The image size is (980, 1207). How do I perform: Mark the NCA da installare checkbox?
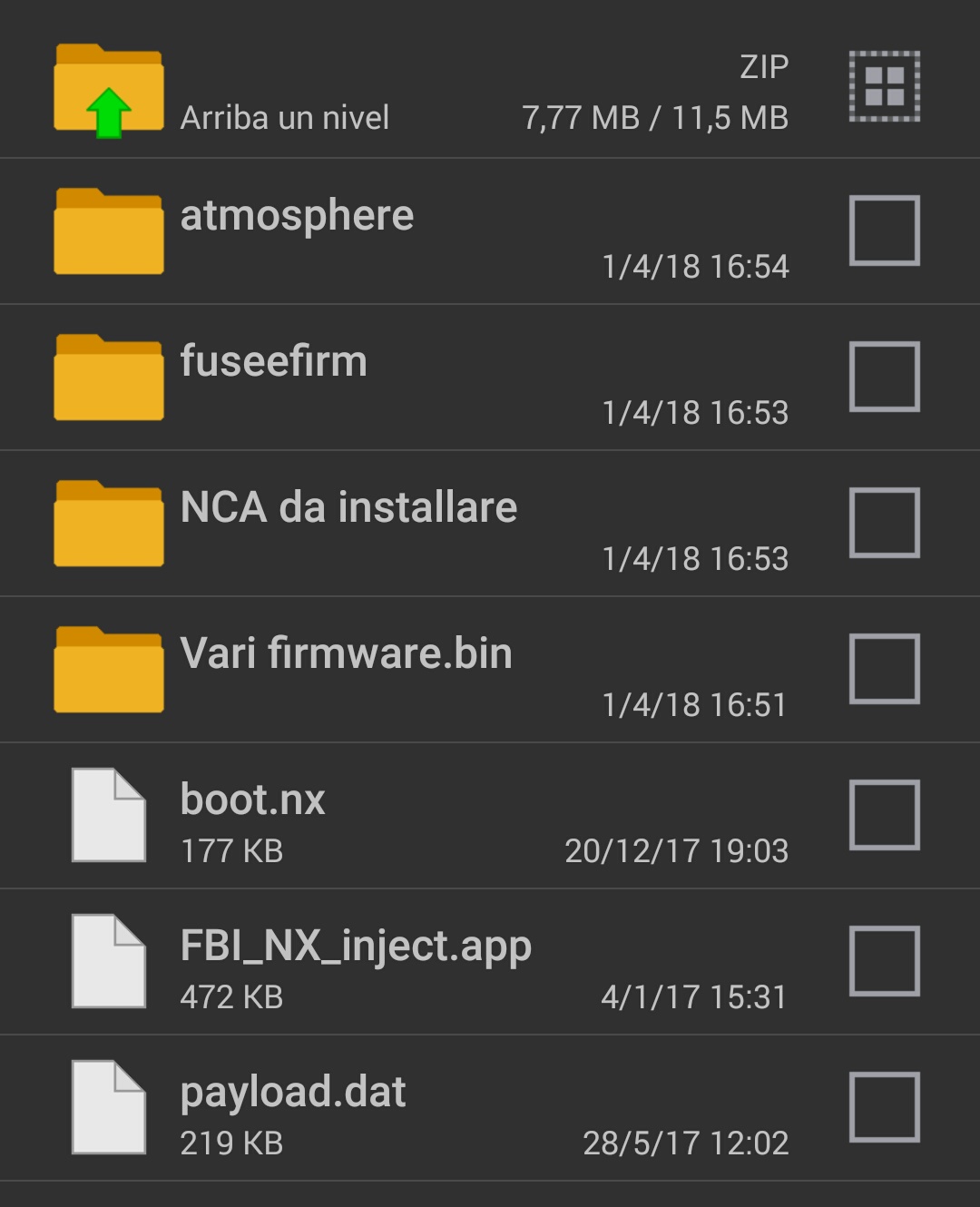884,523
